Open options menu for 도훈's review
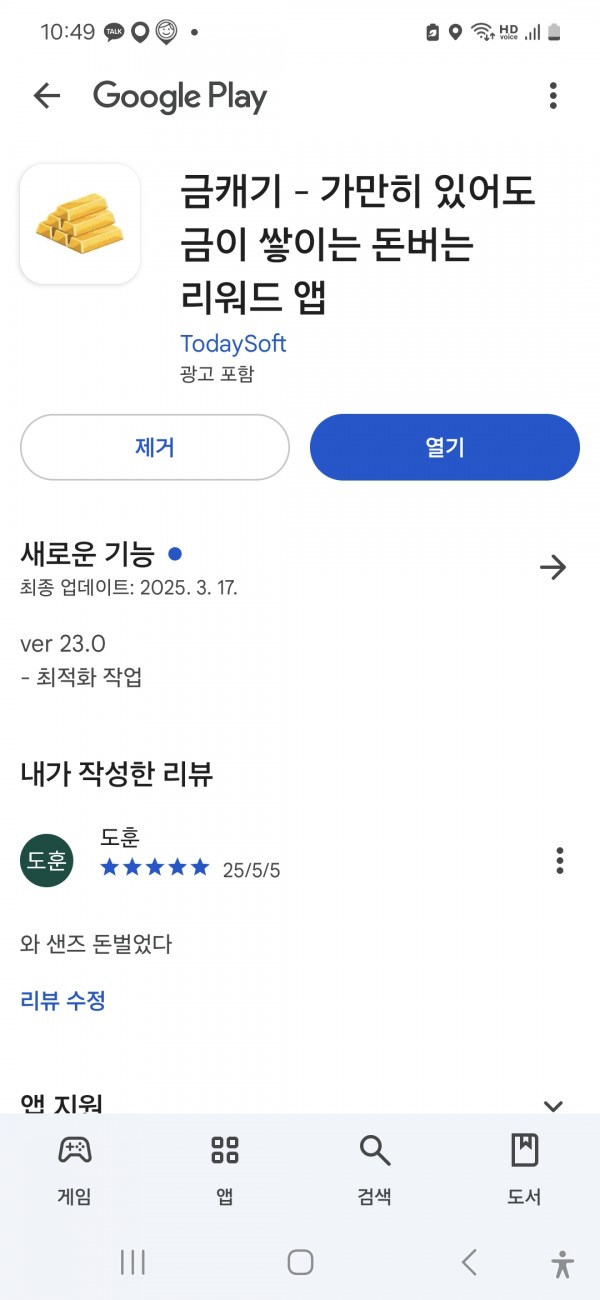 (x=560, y=860)
